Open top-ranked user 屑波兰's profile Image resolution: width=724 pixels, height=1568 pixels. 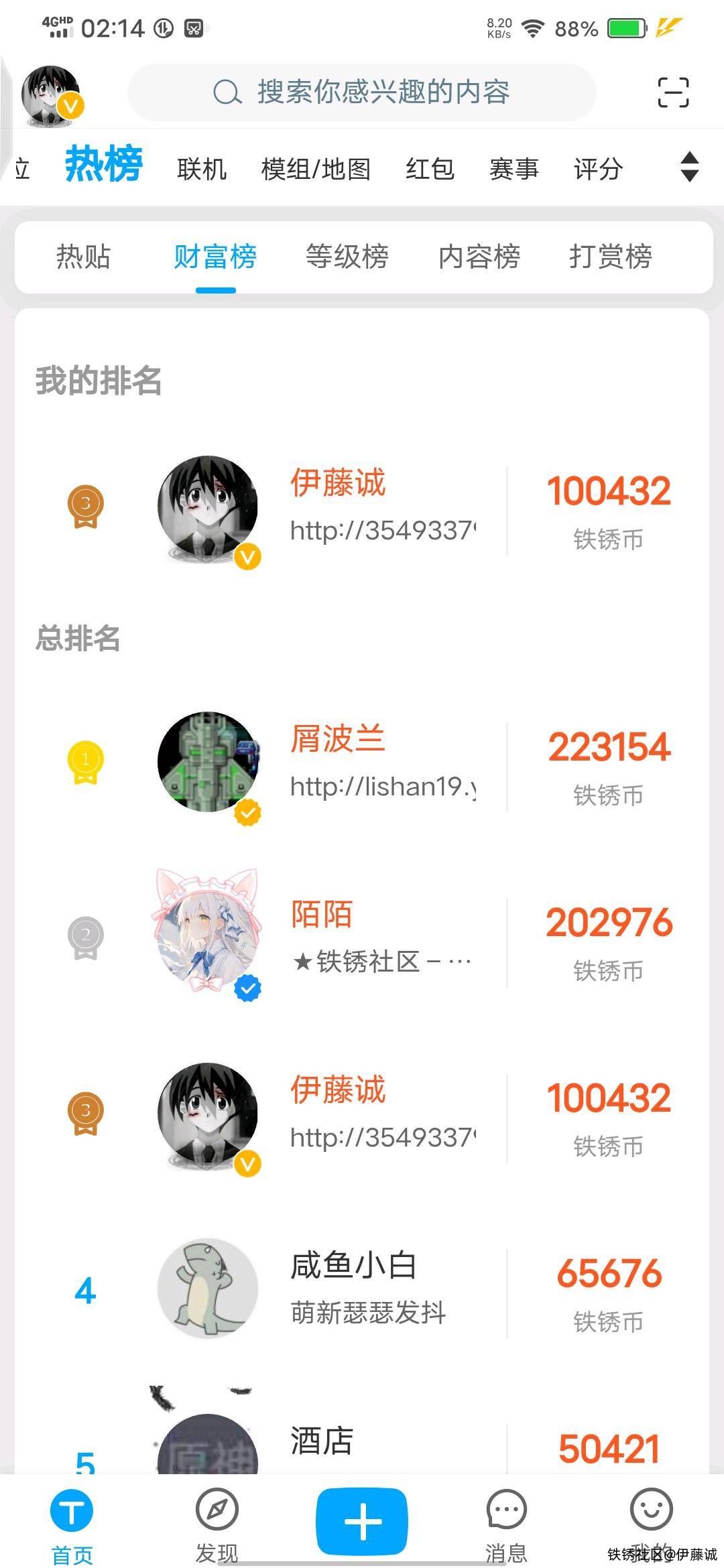338,740
